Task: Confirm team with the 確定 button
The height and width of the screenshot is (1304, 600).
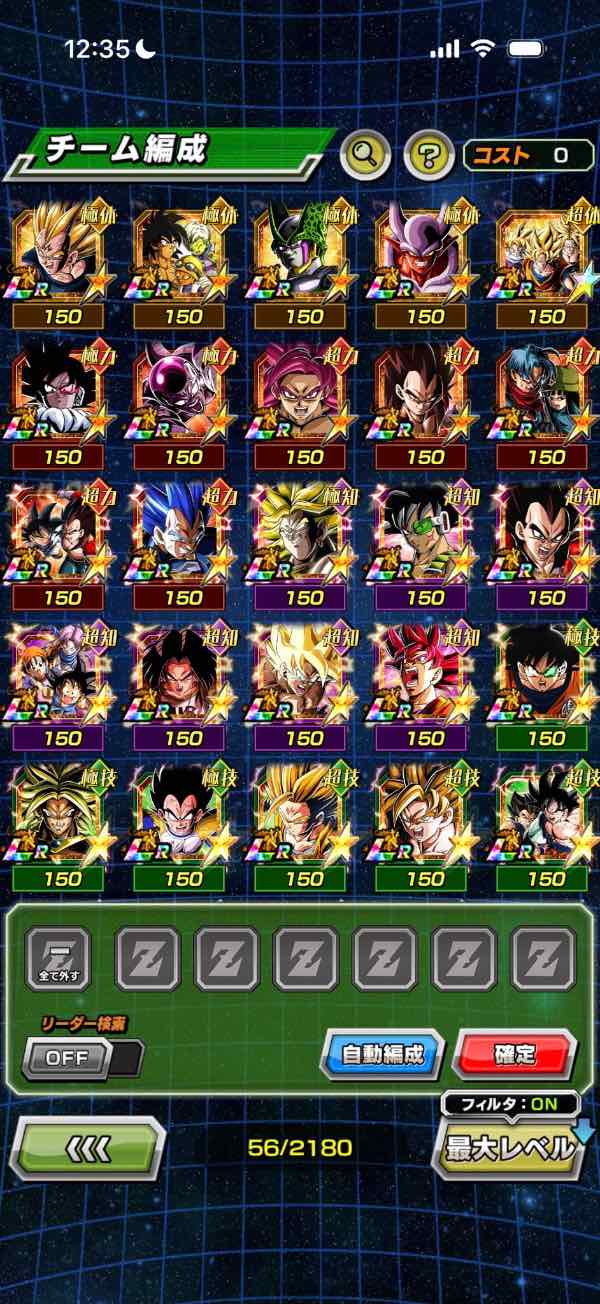Action: coord(515,1053)
